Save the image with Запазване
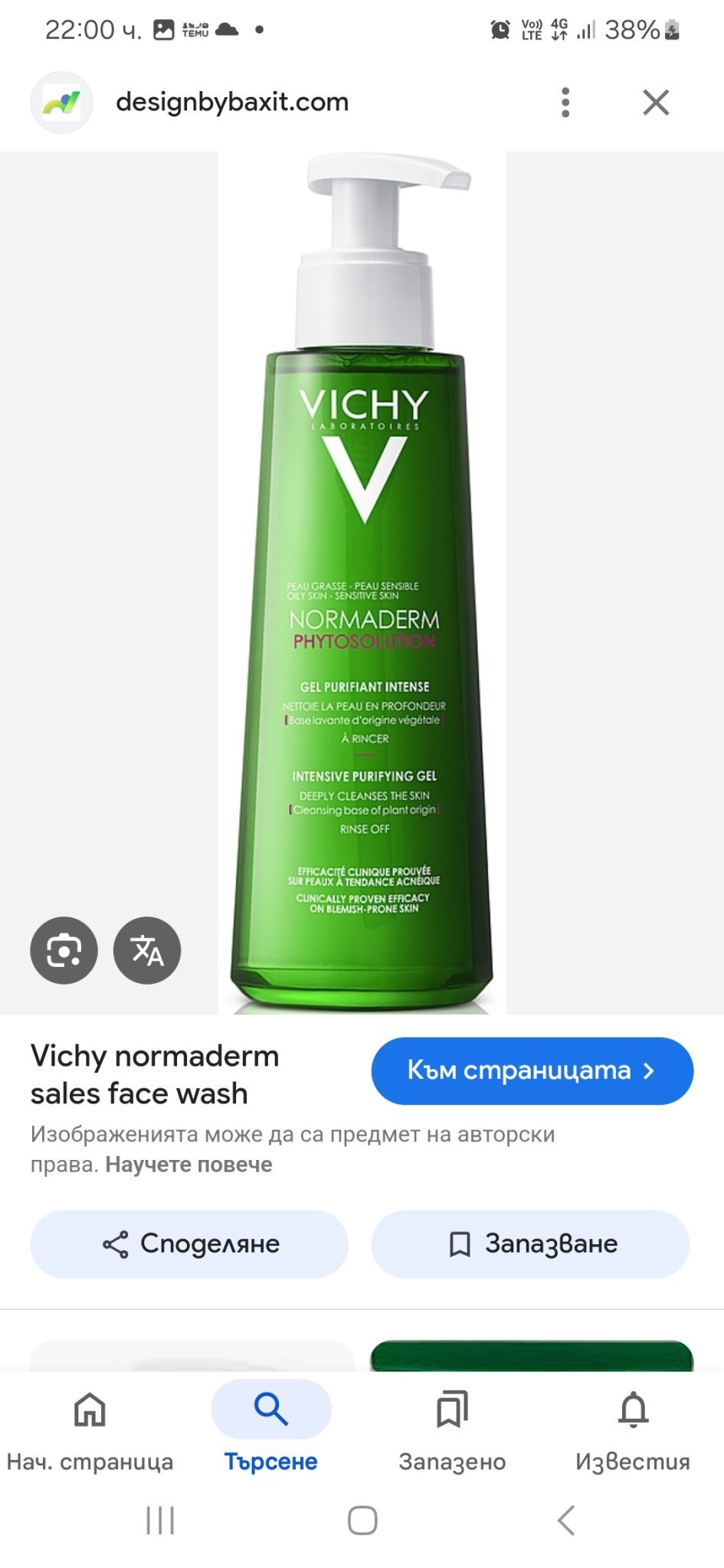724x1568 pixels. coord(530,1244)
